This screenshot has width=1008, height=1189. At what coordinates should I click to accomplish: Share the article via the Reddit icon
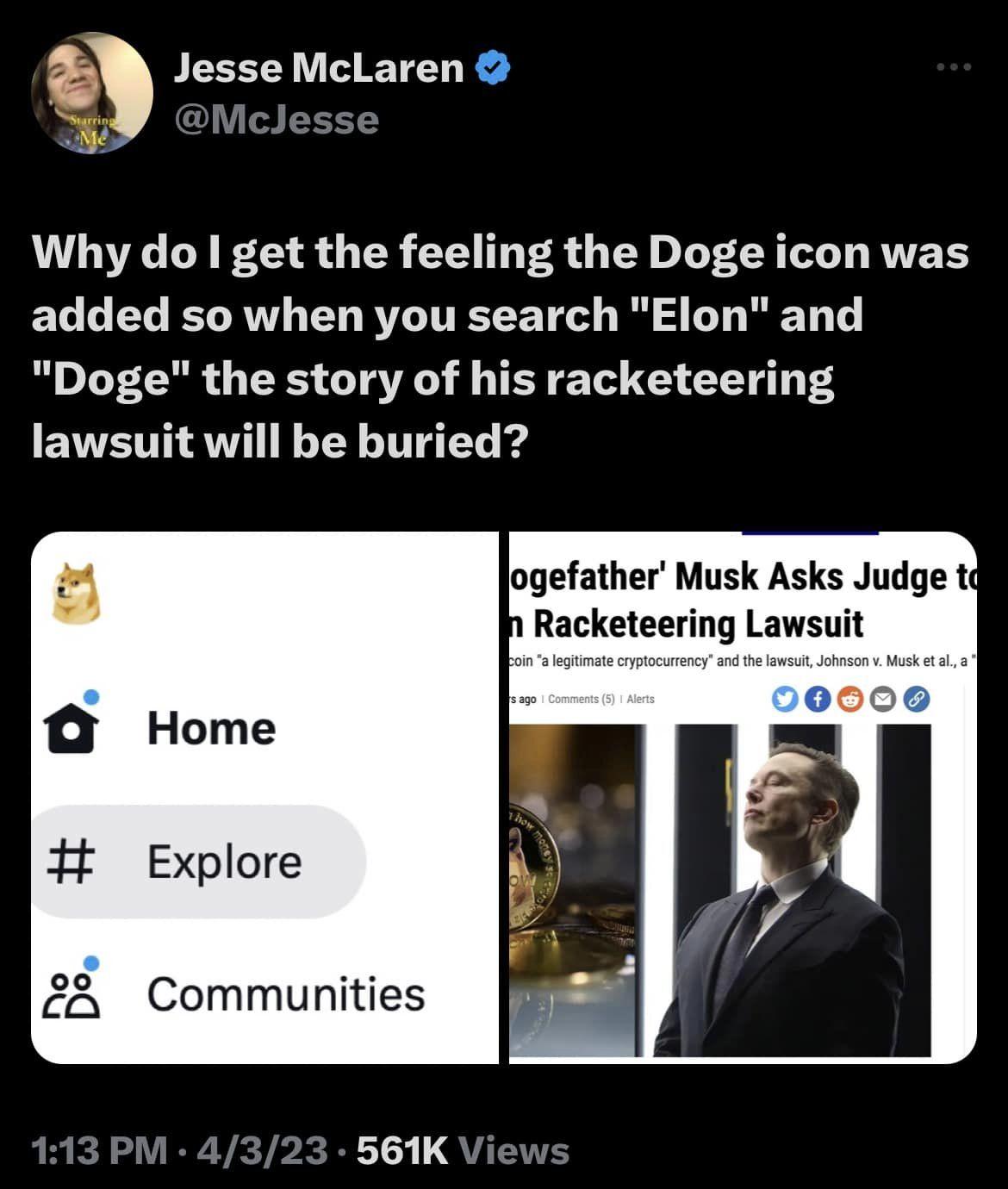click(850, 698)
